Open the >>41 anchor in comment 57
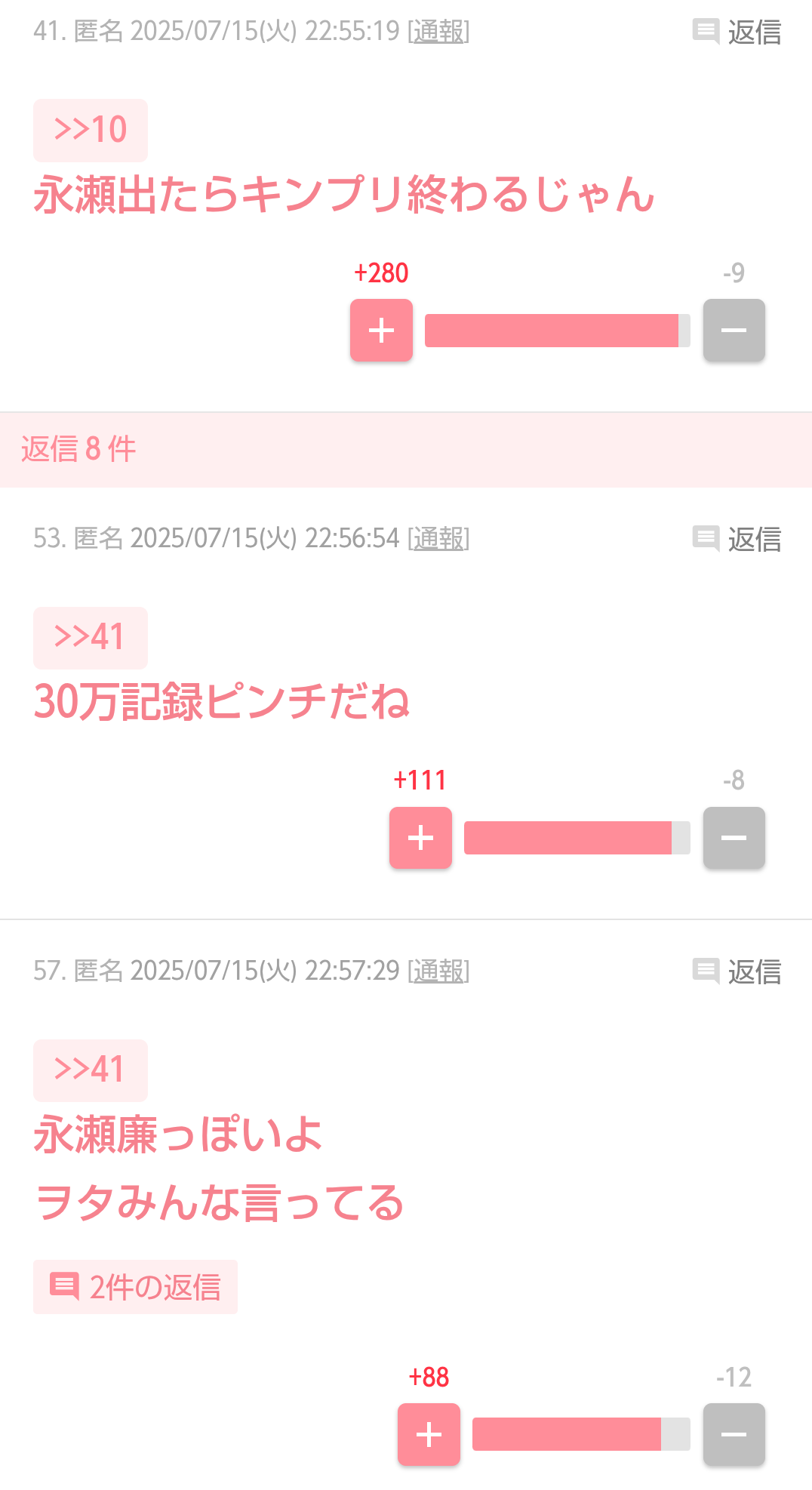 pyautogui.click(x=91, y=1070)
